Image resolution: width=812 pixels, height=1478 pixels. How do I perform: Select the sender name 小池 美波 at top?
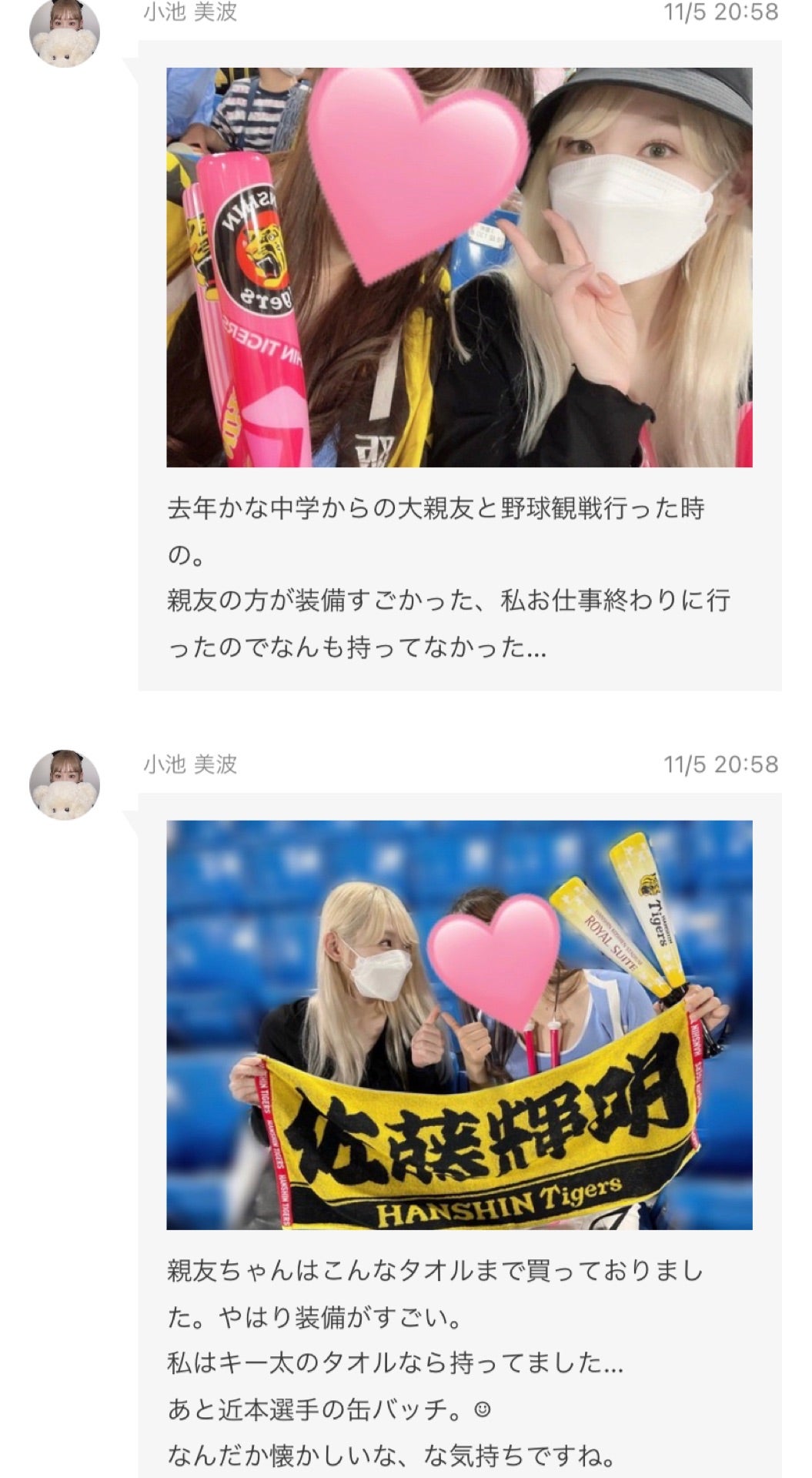(191, 12)
